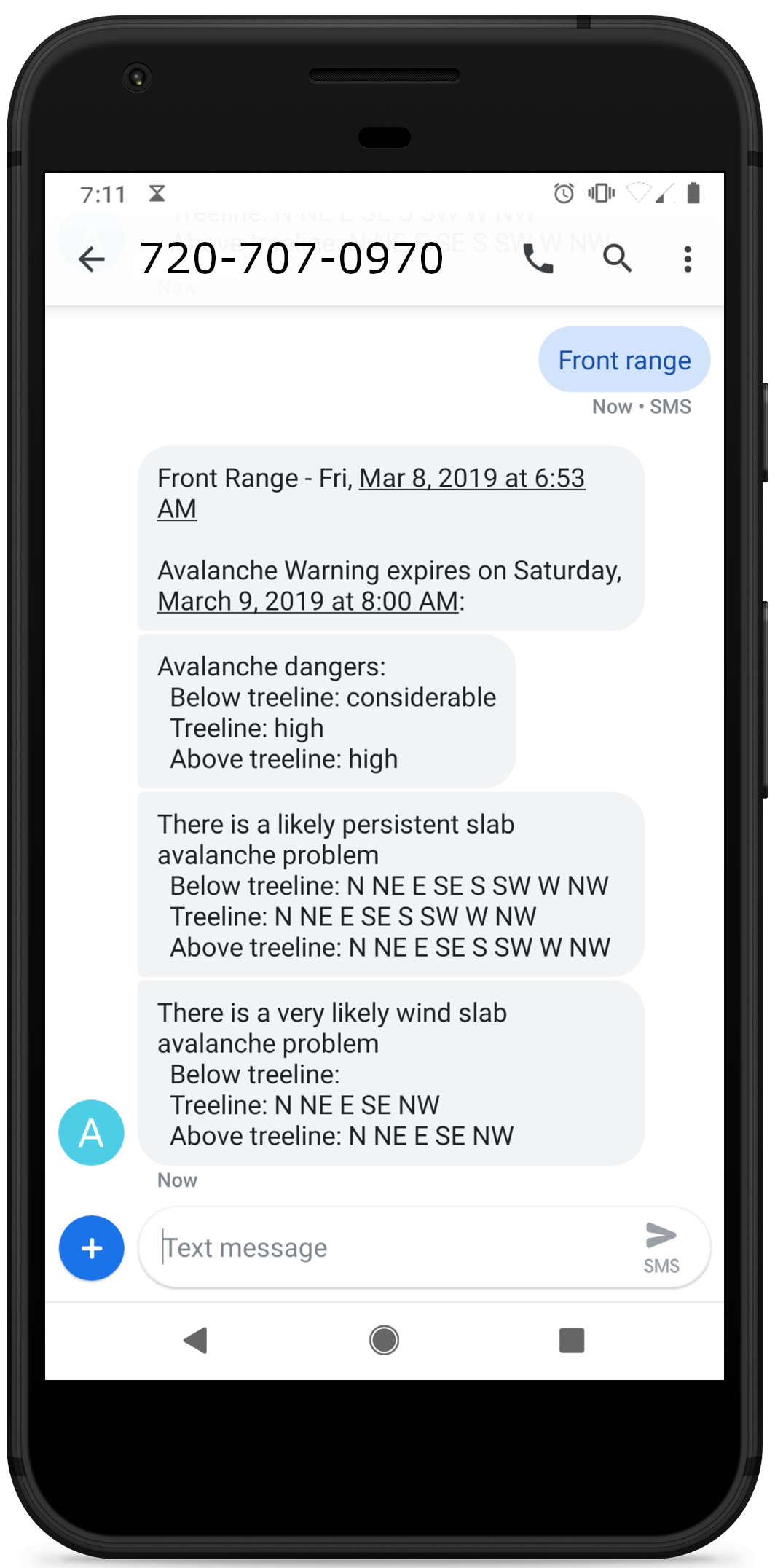Send the message via SMS arrow
This screenshot has height=1568, width=775.
click(661, 1247)
